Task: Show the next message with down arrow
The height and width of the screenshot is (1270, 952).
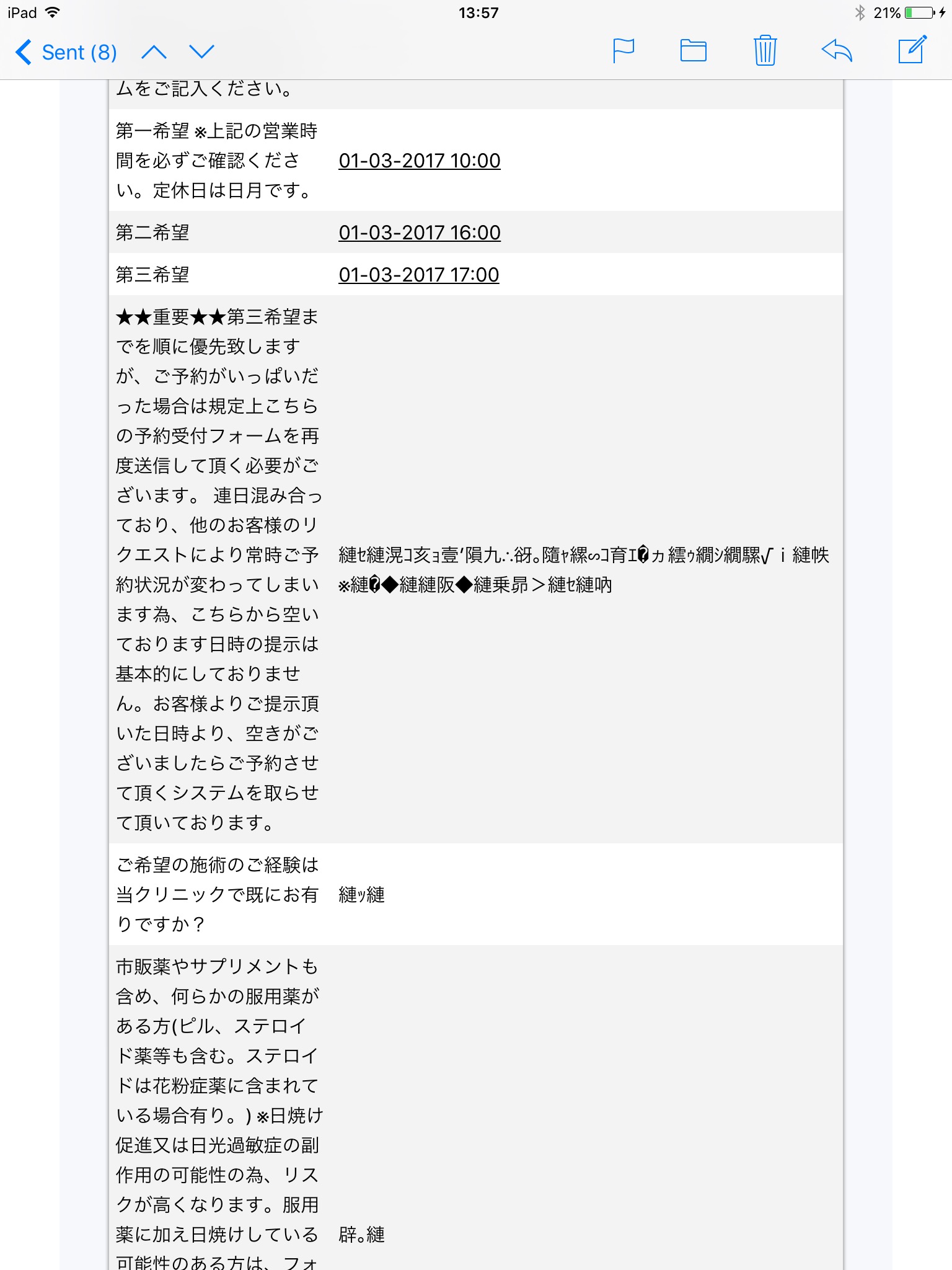Action: pyautogui.click(x=201, y=52)
